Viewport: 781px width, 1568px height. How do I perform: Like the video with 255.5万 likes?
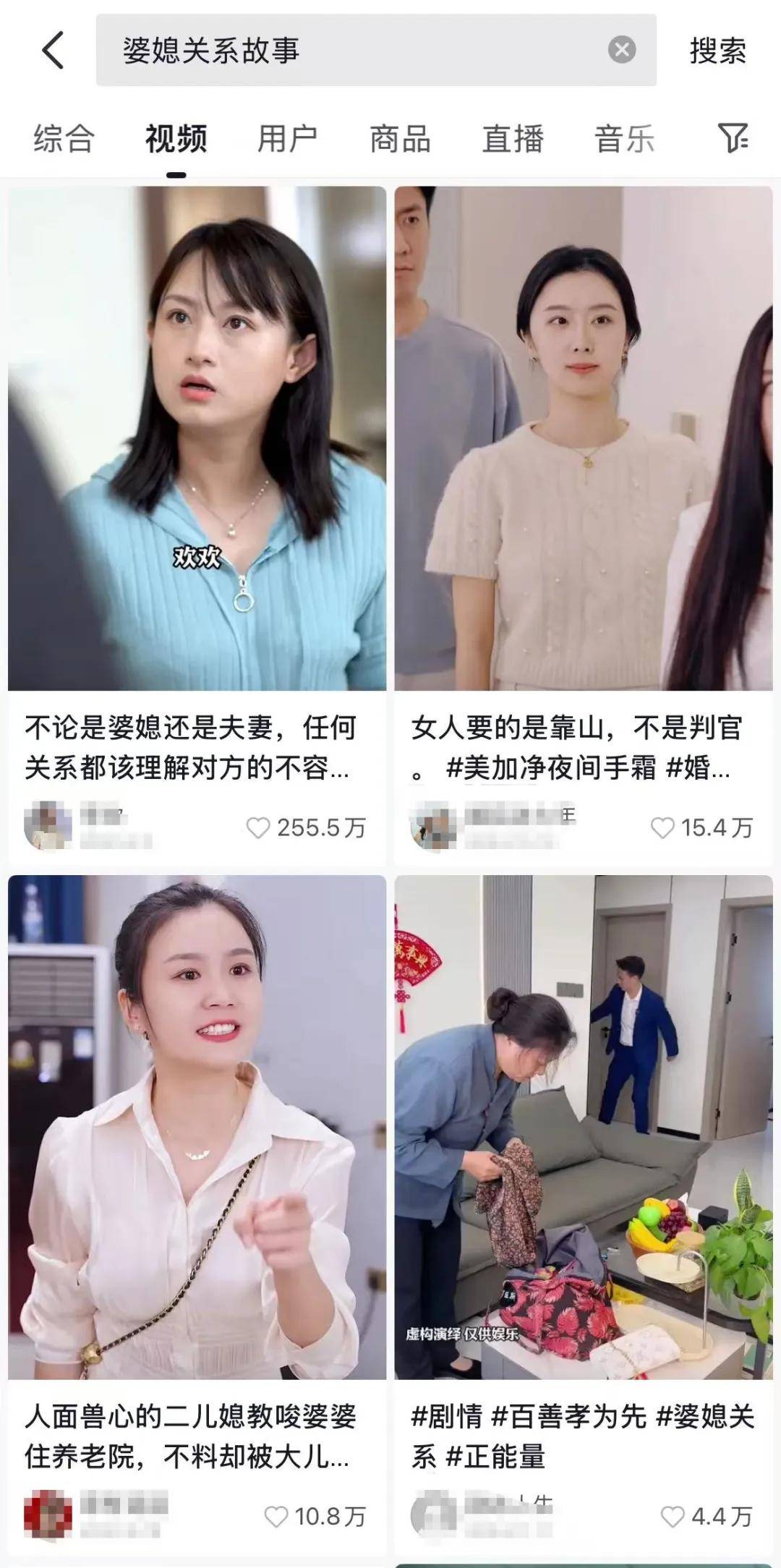coord(258,827)
